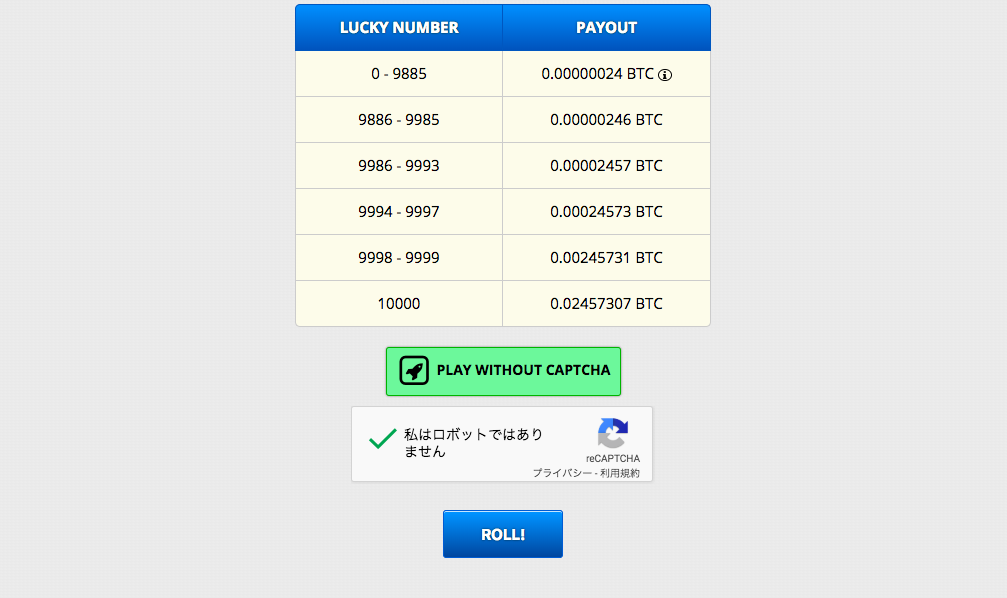The width and height of the screenshot is (1007, 598).
Task: Open the info icon beside 0.00000024 BTC
Action: tap(665, 75)
